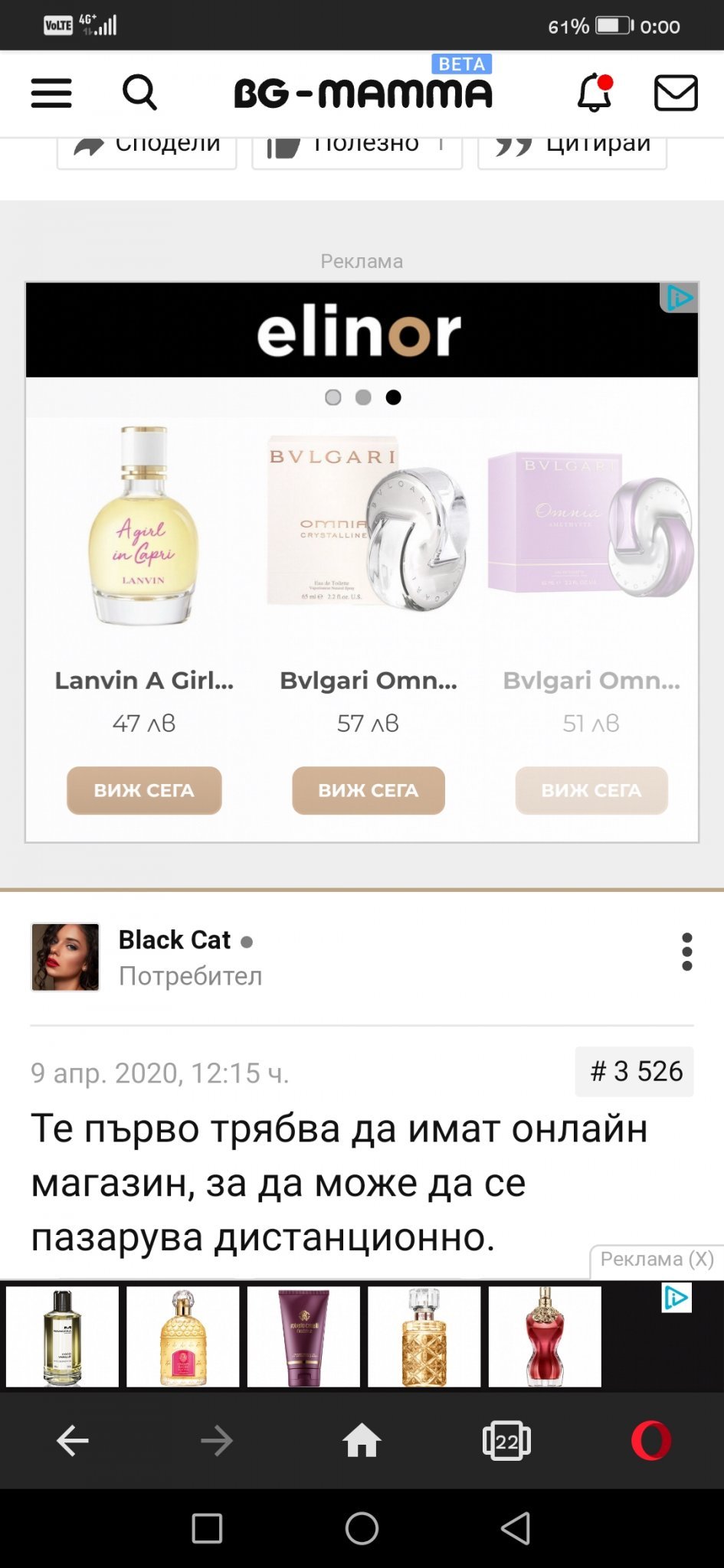The width and height of the screenshot is (724, 1568).
Task: Tap ВИЖ СЕГА under the 57 лв Bvlgari
Action: pos(368,790)
